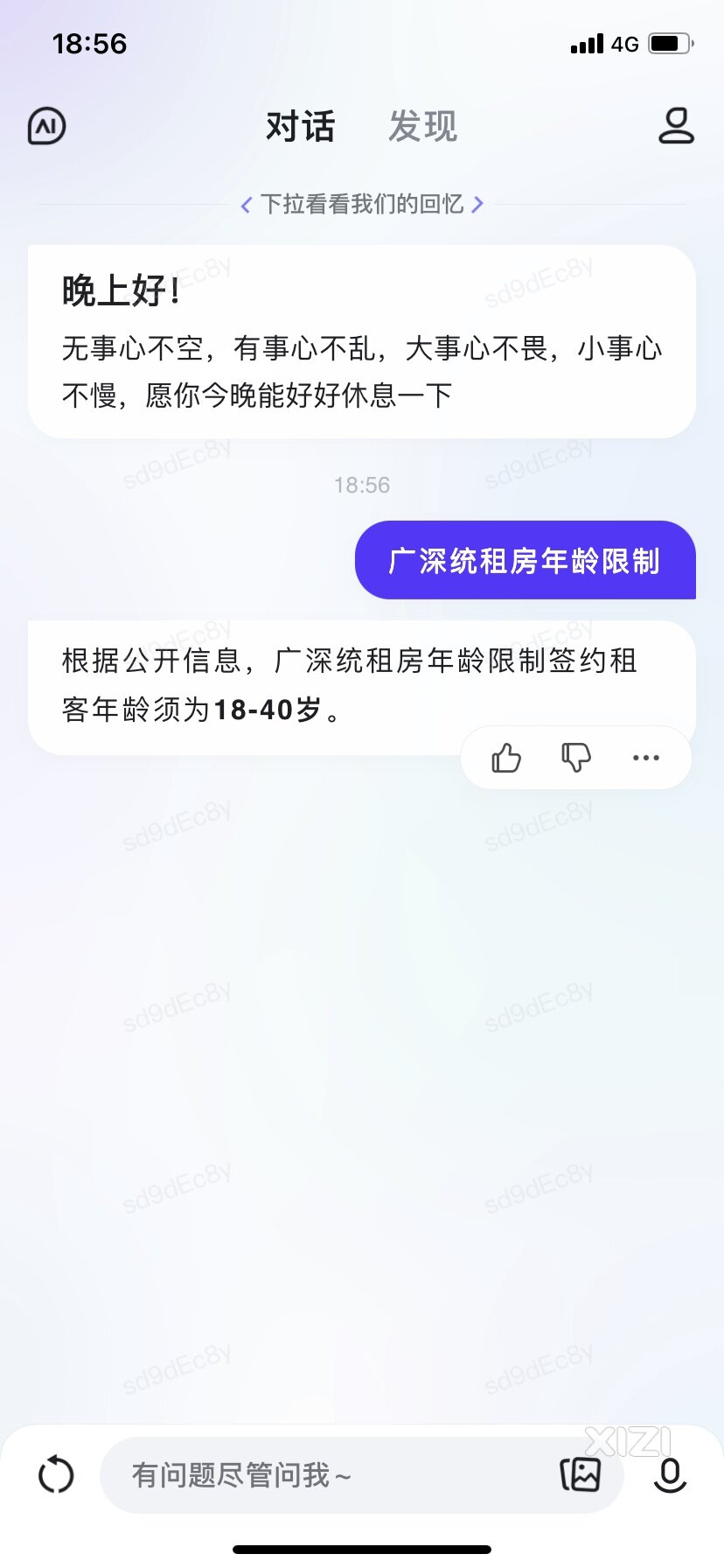Attach an image via the picture icon
Screen dimensions: 724x1568
pos(581,1475)
